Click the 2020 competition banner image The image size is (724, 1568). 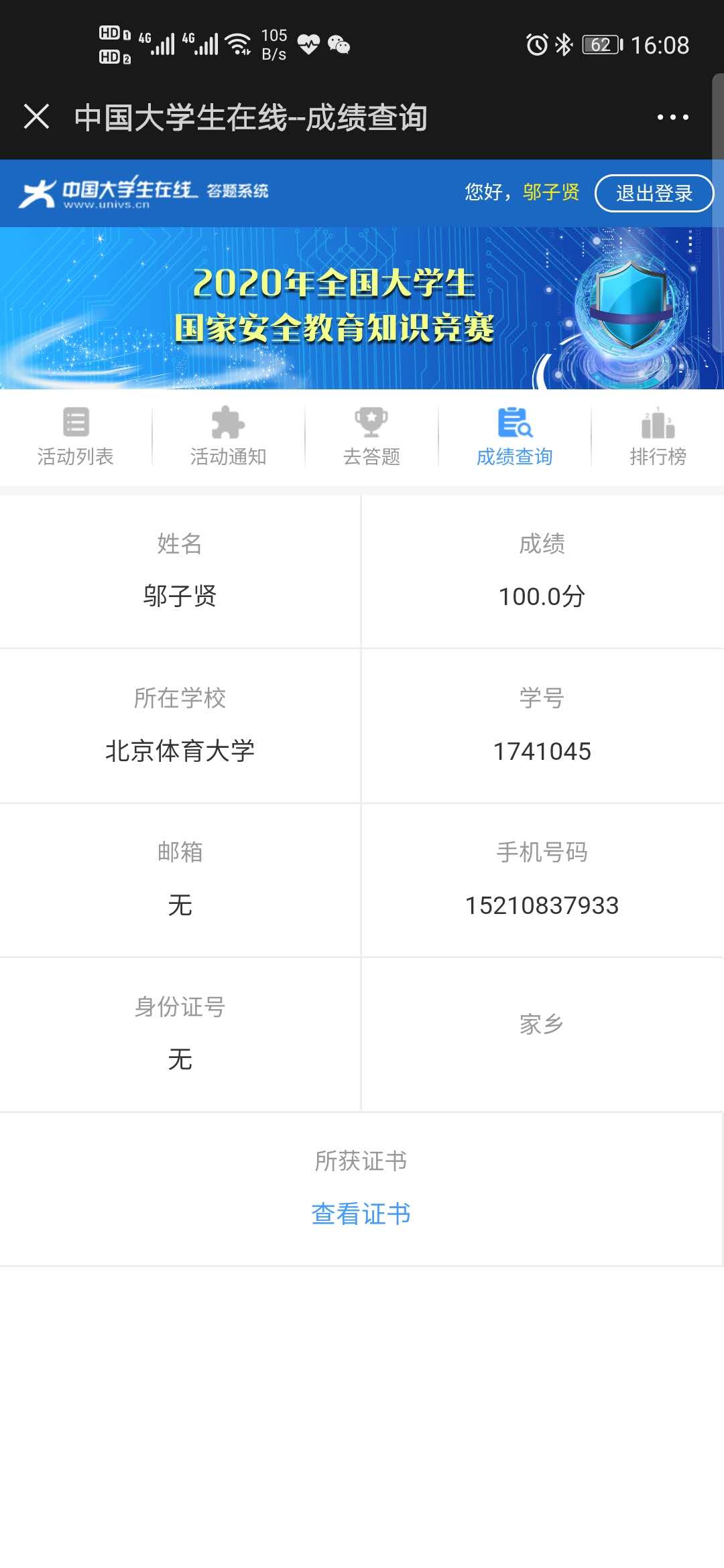tap(362, 307)
